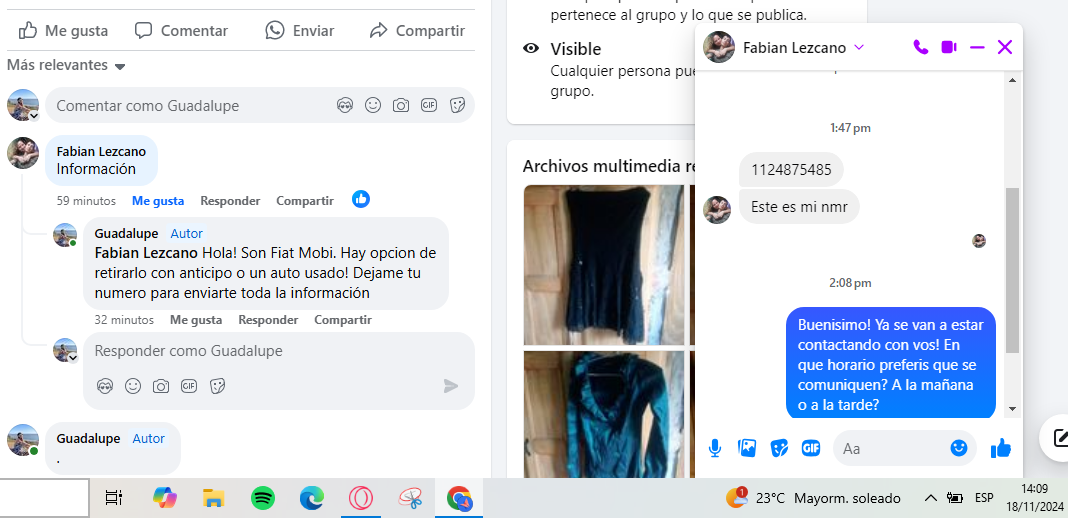Image resolution: width=1068 pixels, height=518 pixels.
Task: Send the reply with the arrow icon
Action: [x=451, y=386]
